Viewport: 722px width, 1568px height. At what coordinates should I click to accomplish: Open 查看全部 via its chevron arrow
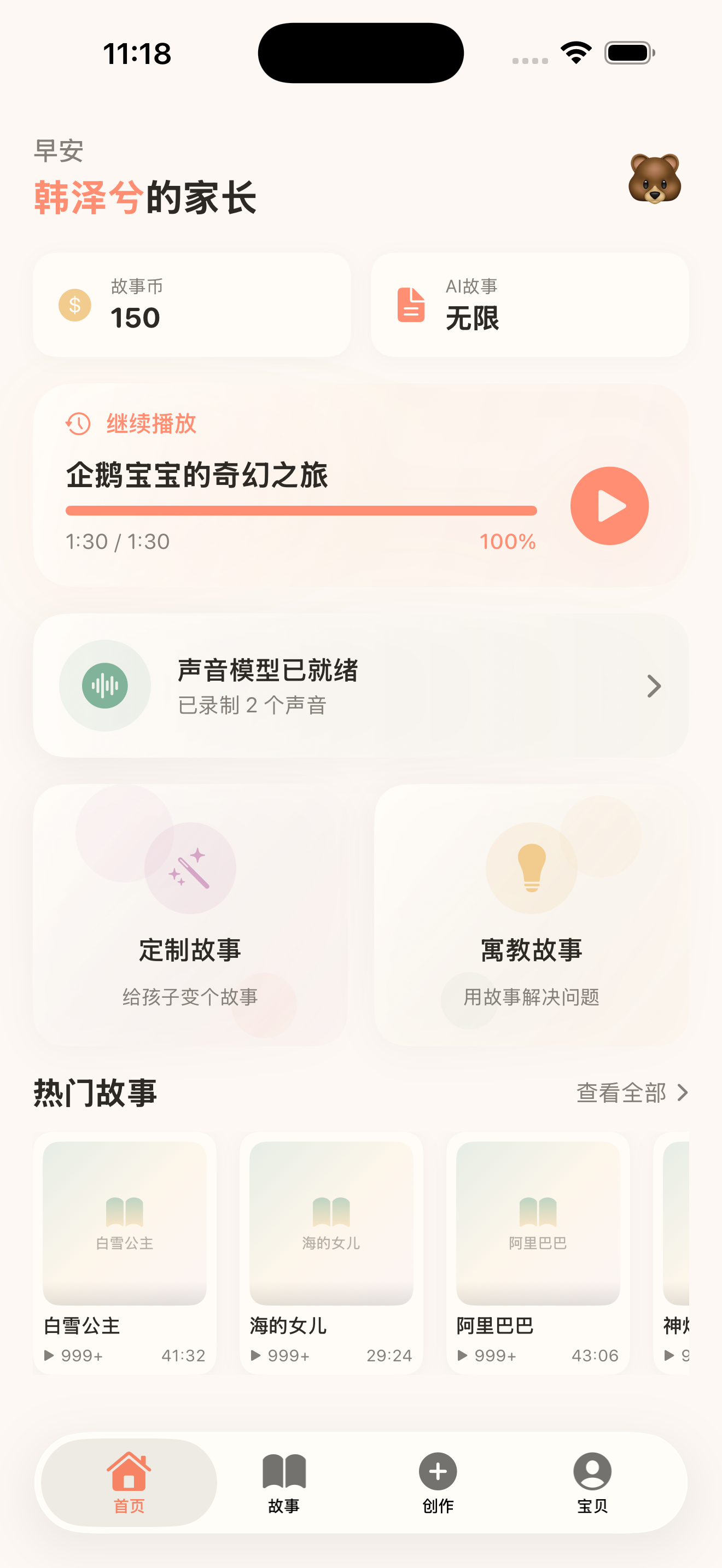(x=683, y=1092)
